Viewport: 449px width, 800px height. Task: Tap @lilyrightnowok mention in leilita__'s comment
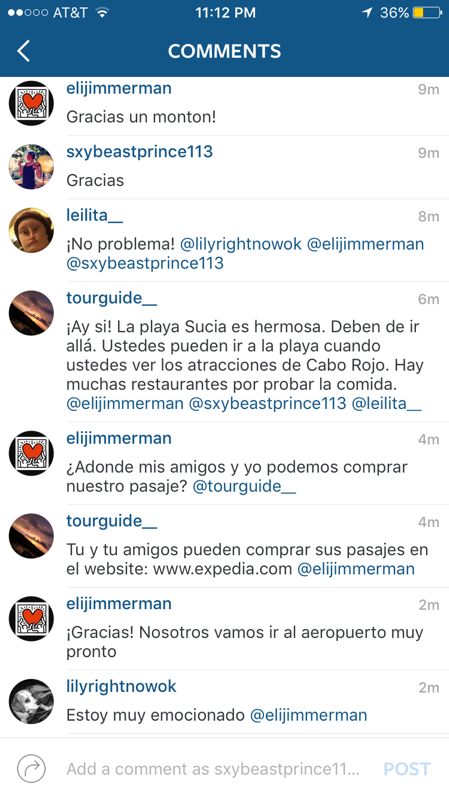[241, 244]
